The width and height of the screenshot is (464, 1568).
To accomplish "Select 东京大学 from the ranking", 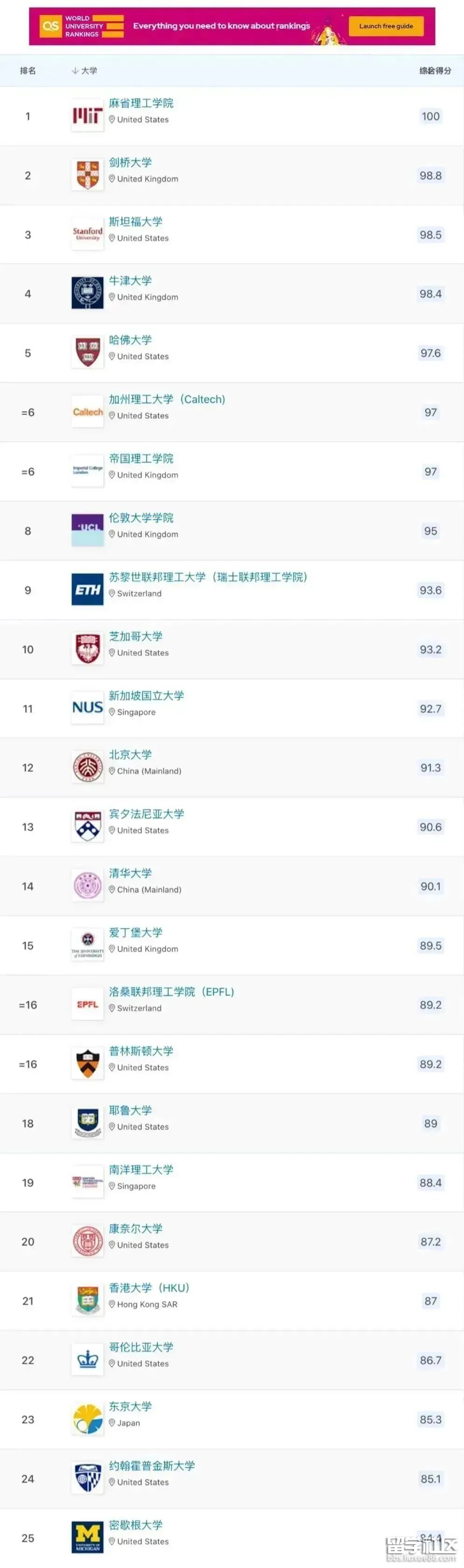I will [x=130, y=1406].
